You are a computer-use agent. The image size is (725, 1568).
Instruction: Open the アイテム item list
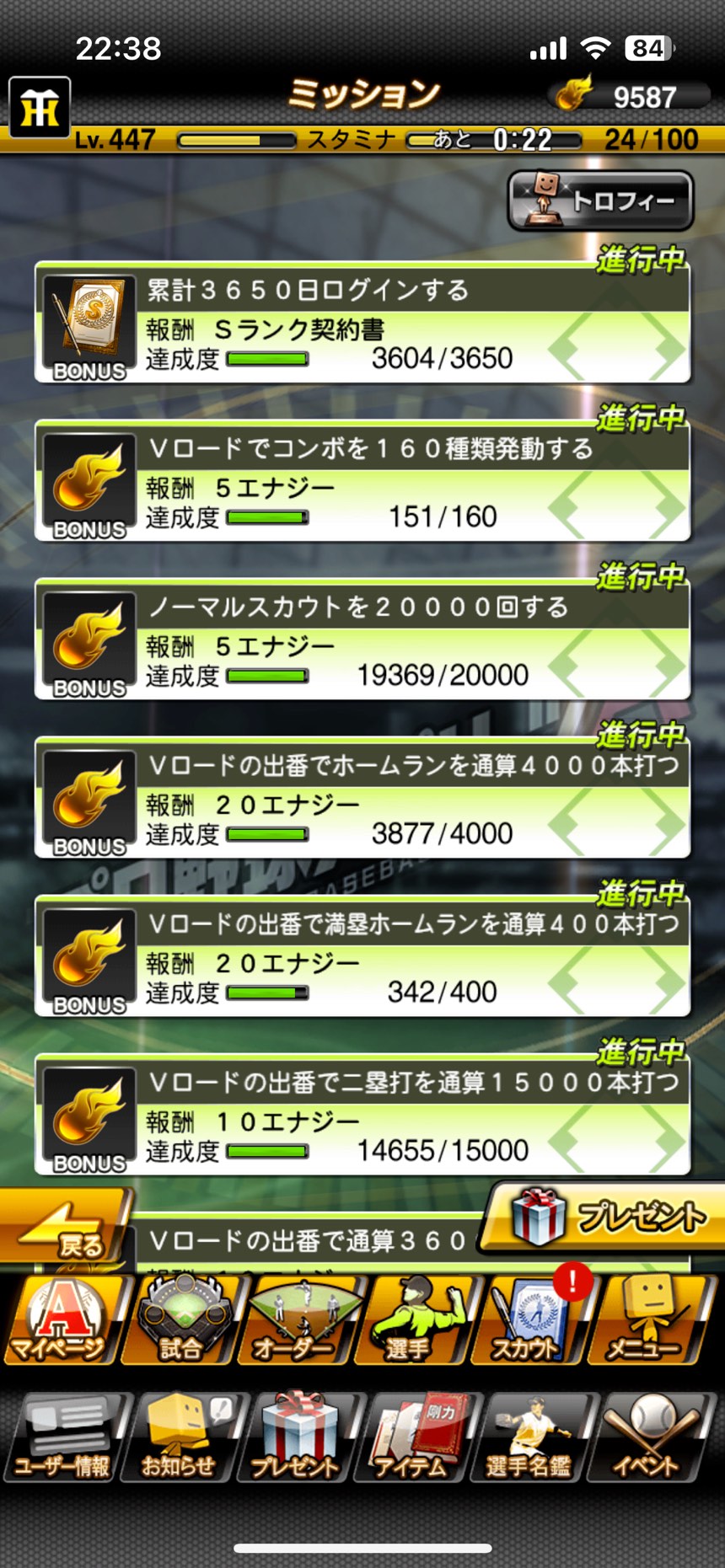pos(413,1437)
